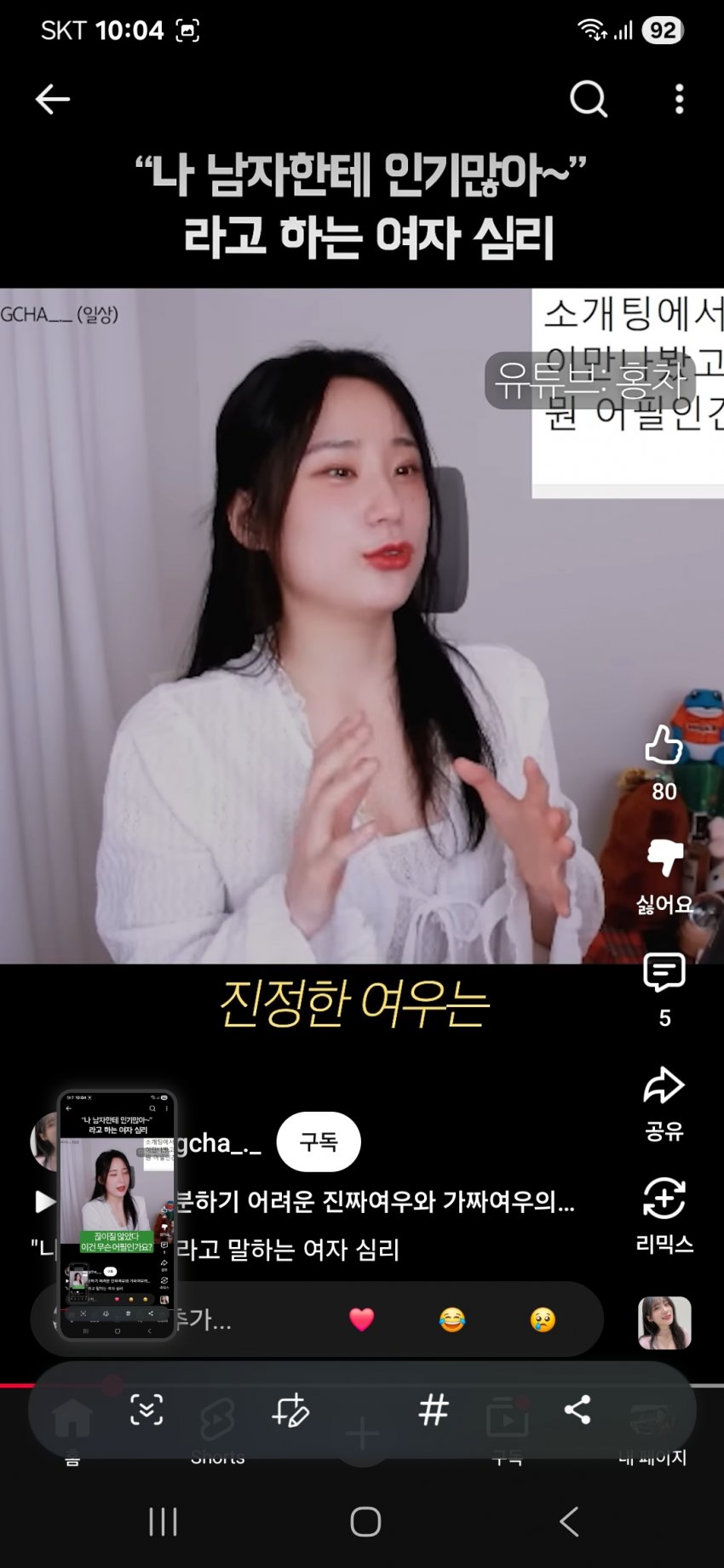Screen dimensions: 724x1568
Task: Open the screenshot preview thumbnail
Action: coord(117,1216)
